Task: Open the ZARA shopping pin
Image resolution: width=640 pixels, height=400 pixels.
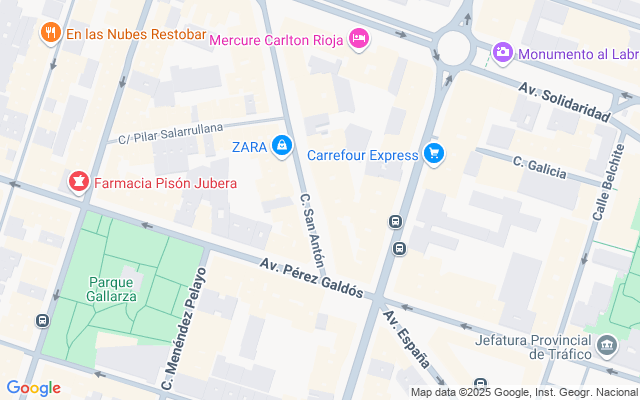Action: [x=283, y=147]
